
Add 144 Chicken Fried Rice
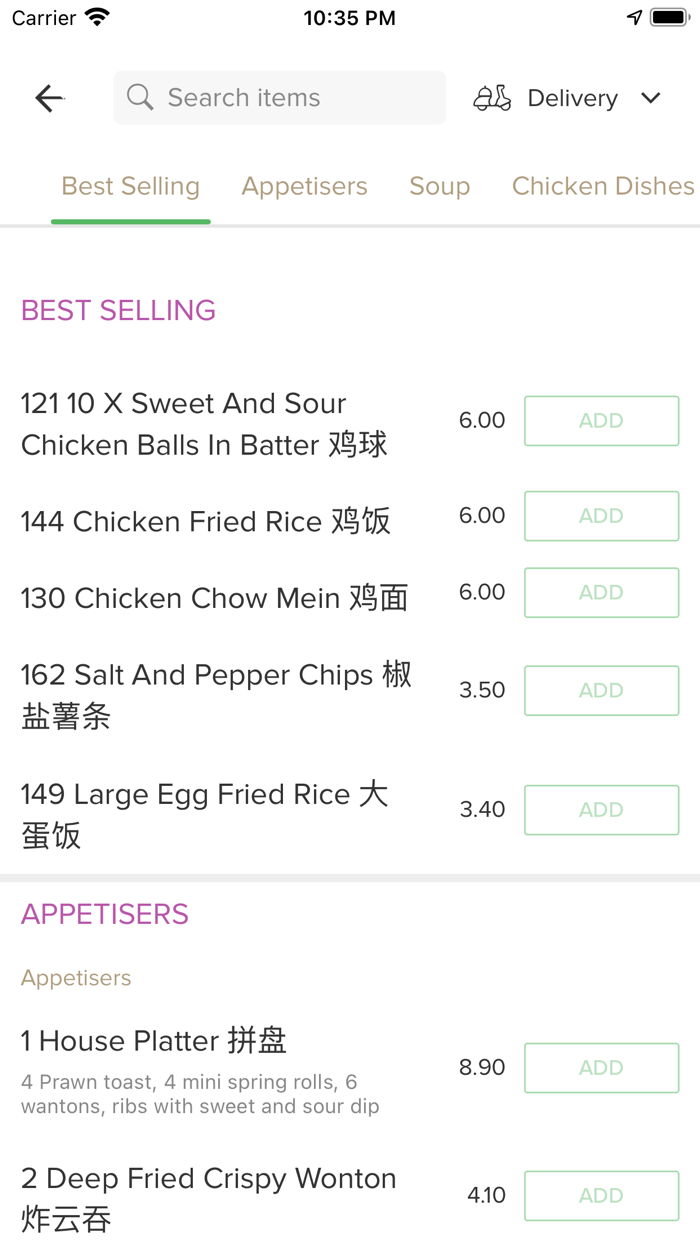tap(601, 516)
